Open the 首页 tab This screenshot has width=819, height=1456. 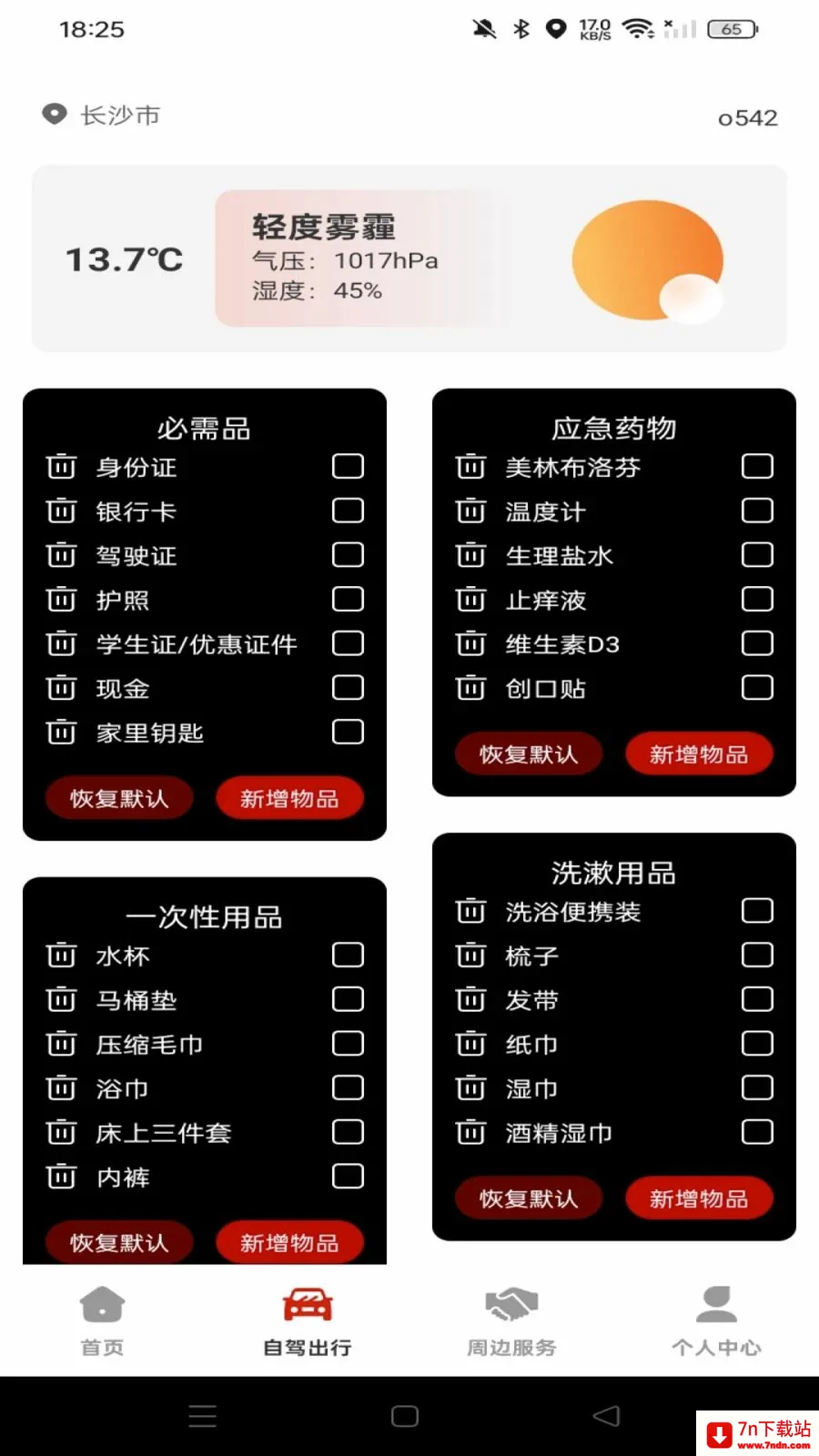pyautogui.click(x=103, y=1320)
